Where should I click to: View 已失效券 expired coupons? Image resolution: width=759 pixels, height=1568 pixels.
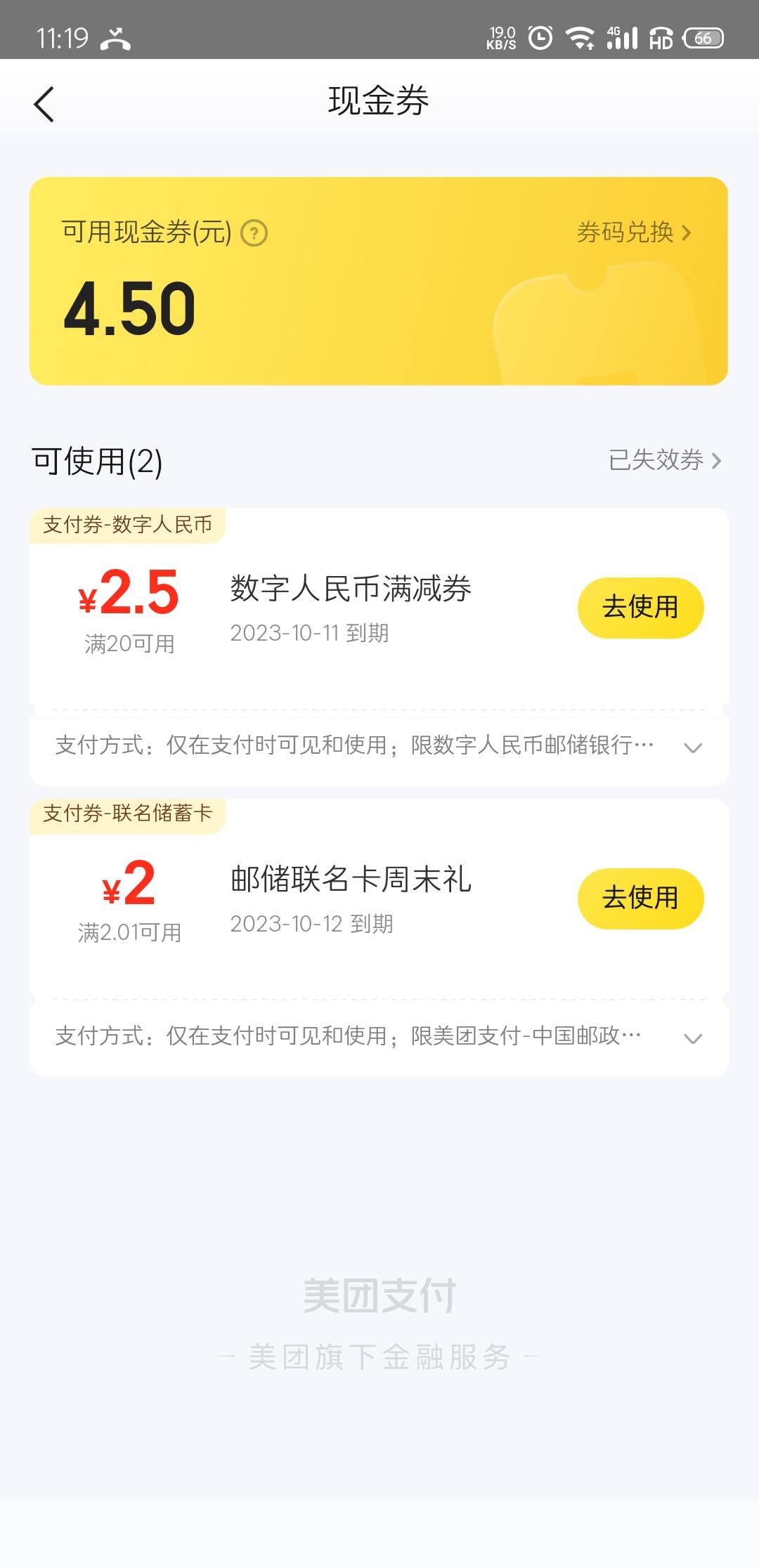point(665,460)
